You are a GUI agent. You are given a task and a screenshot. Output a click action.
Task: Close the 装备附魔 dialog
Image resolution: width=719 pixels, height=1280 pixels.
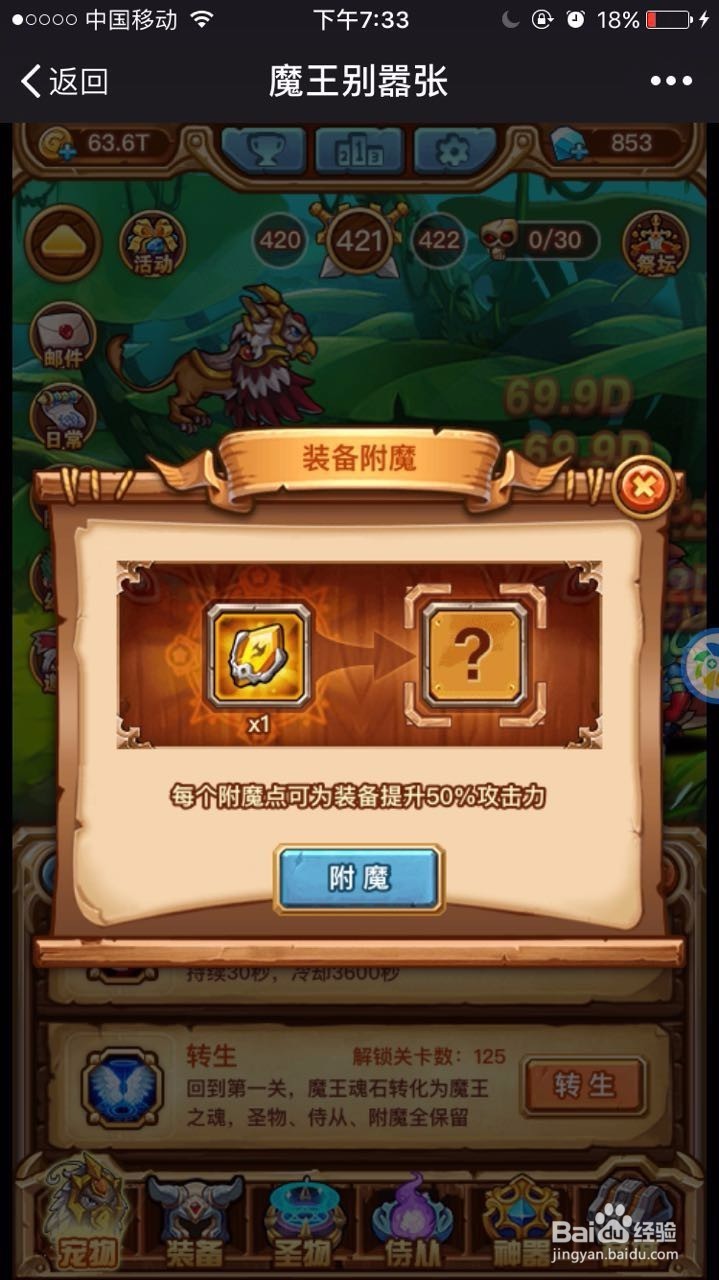coord(641,487)
